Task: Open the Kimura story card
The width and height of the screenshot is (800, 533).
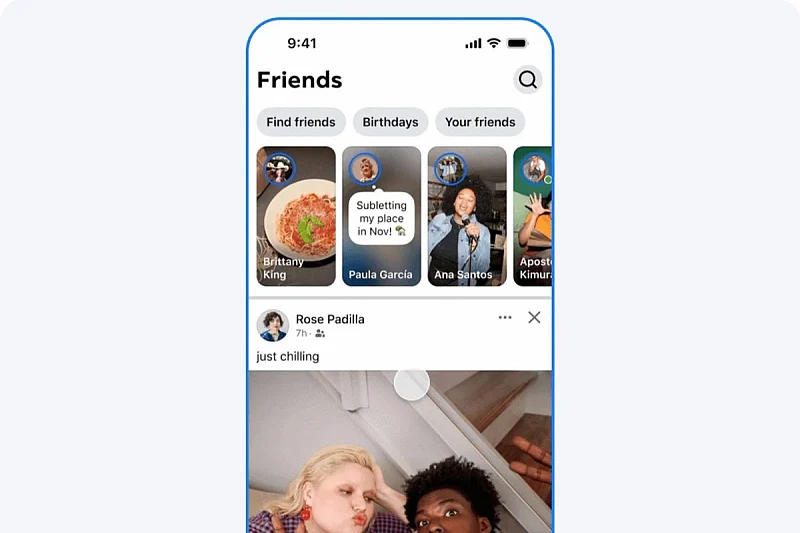Action: pos(533,217)
